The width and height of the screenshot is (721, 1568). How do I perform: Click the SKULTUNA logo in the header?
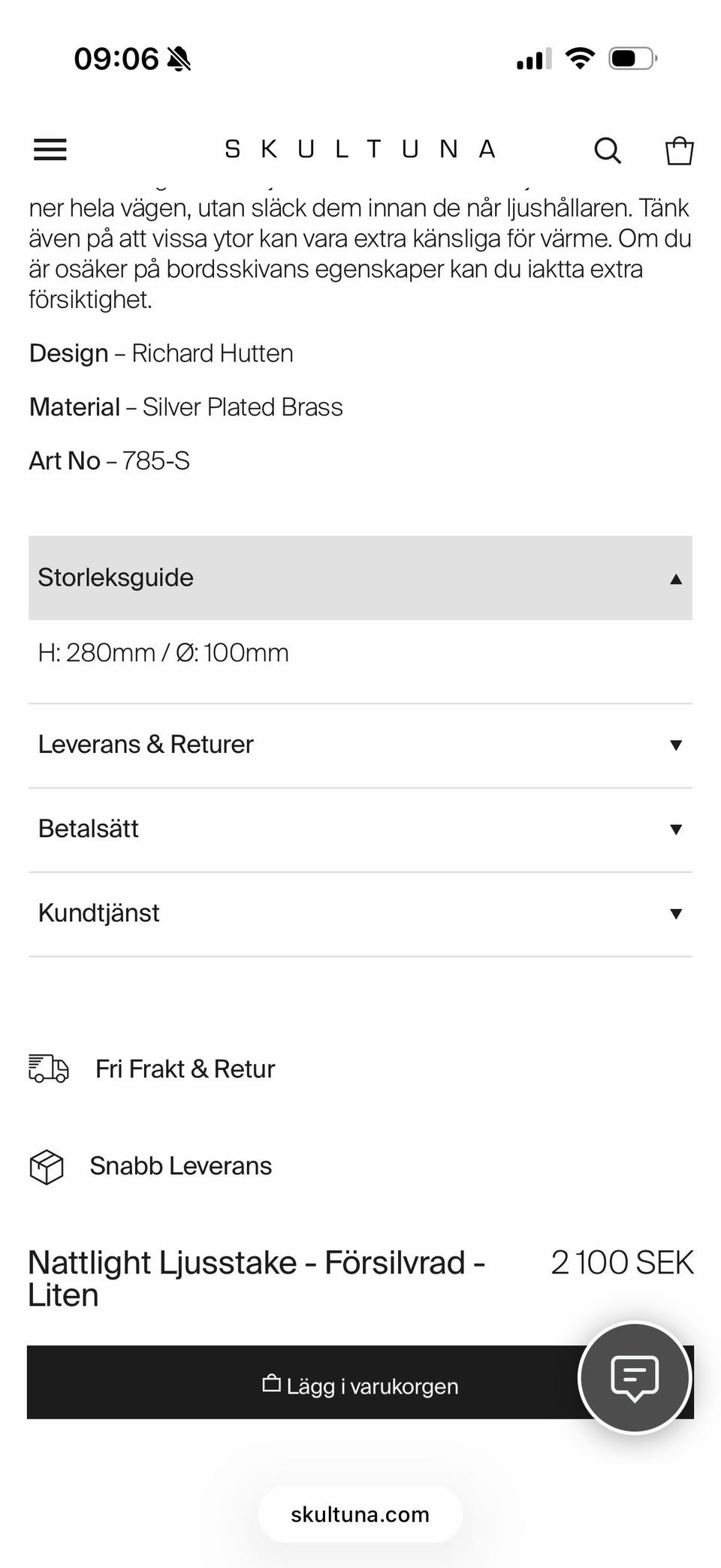click(358, 150)
